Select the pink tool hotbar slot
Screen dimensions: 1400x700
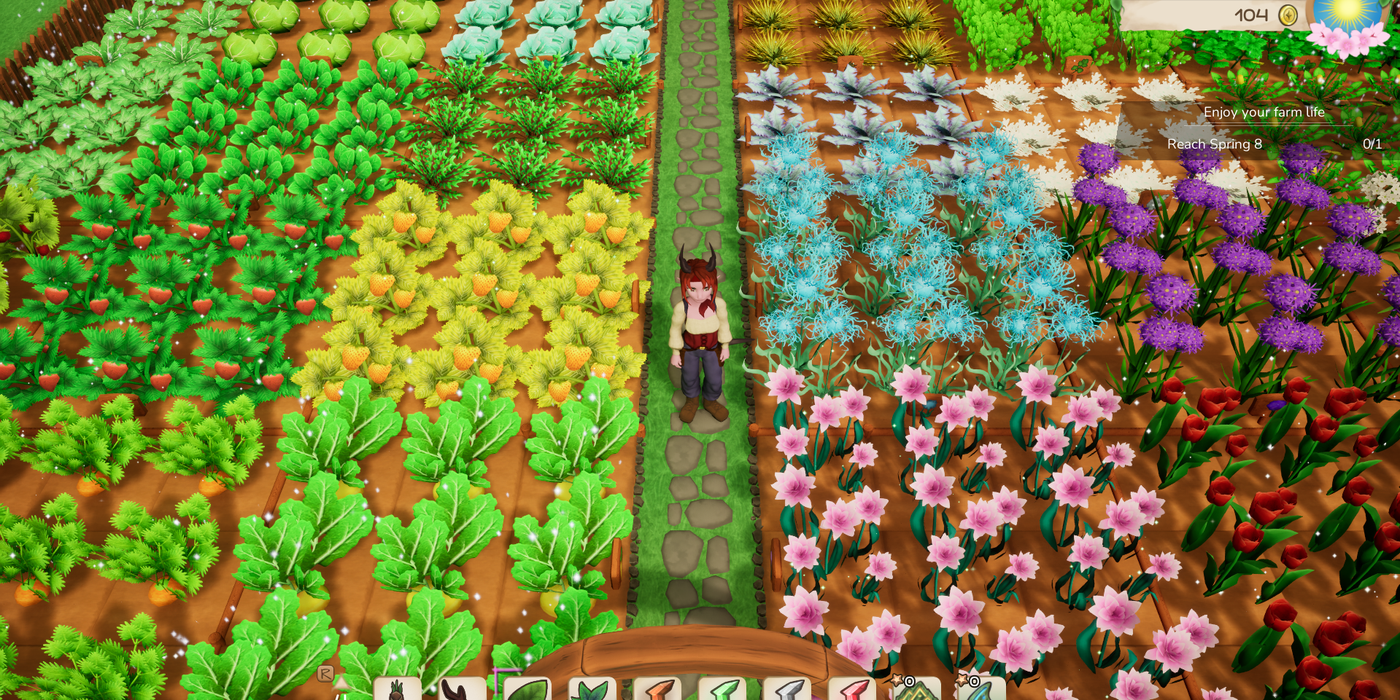pyautogui.click(x=852, y=691)
